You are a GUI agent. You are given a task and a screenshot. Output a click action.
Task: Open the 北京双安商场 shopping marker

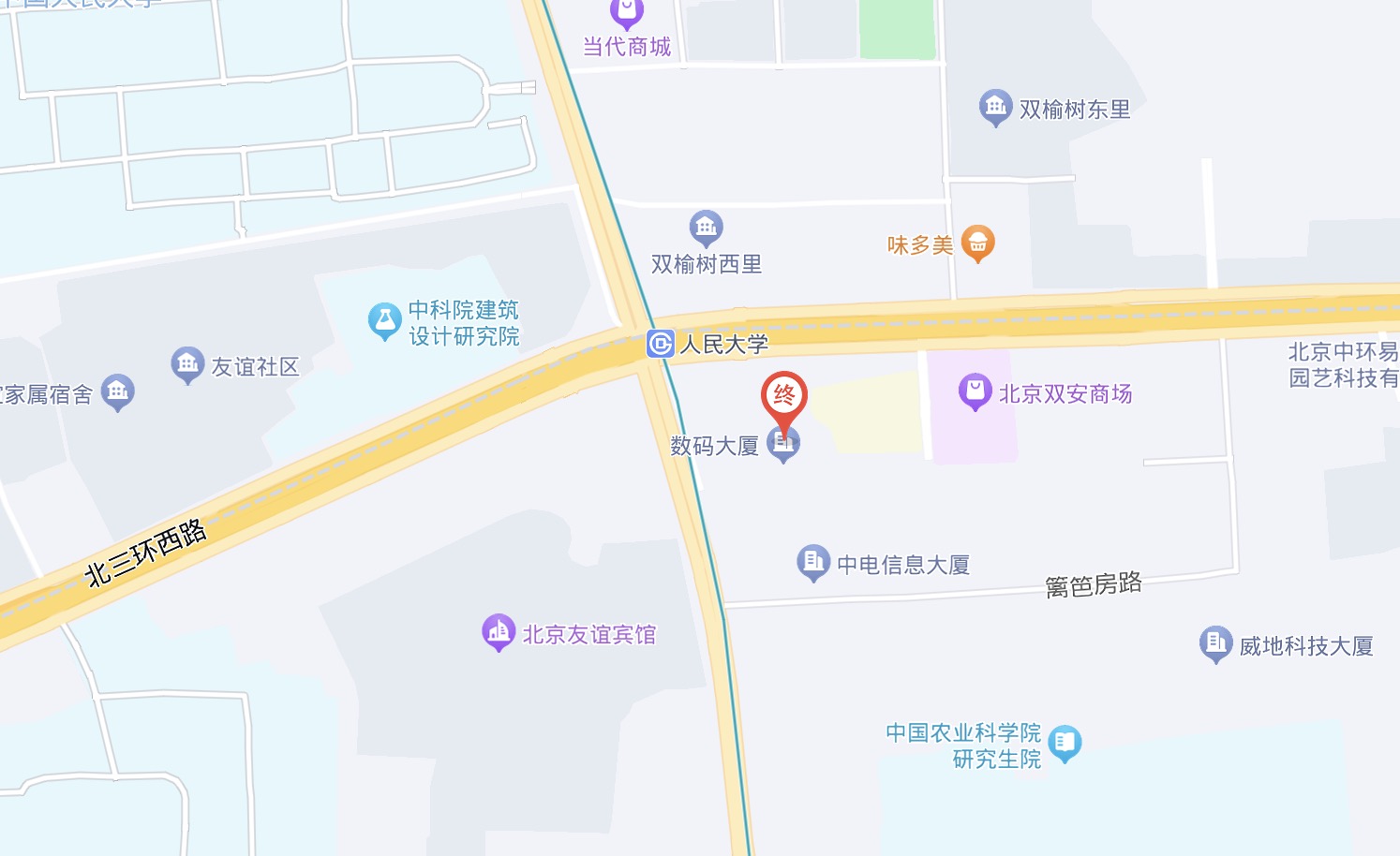(976, 391)
